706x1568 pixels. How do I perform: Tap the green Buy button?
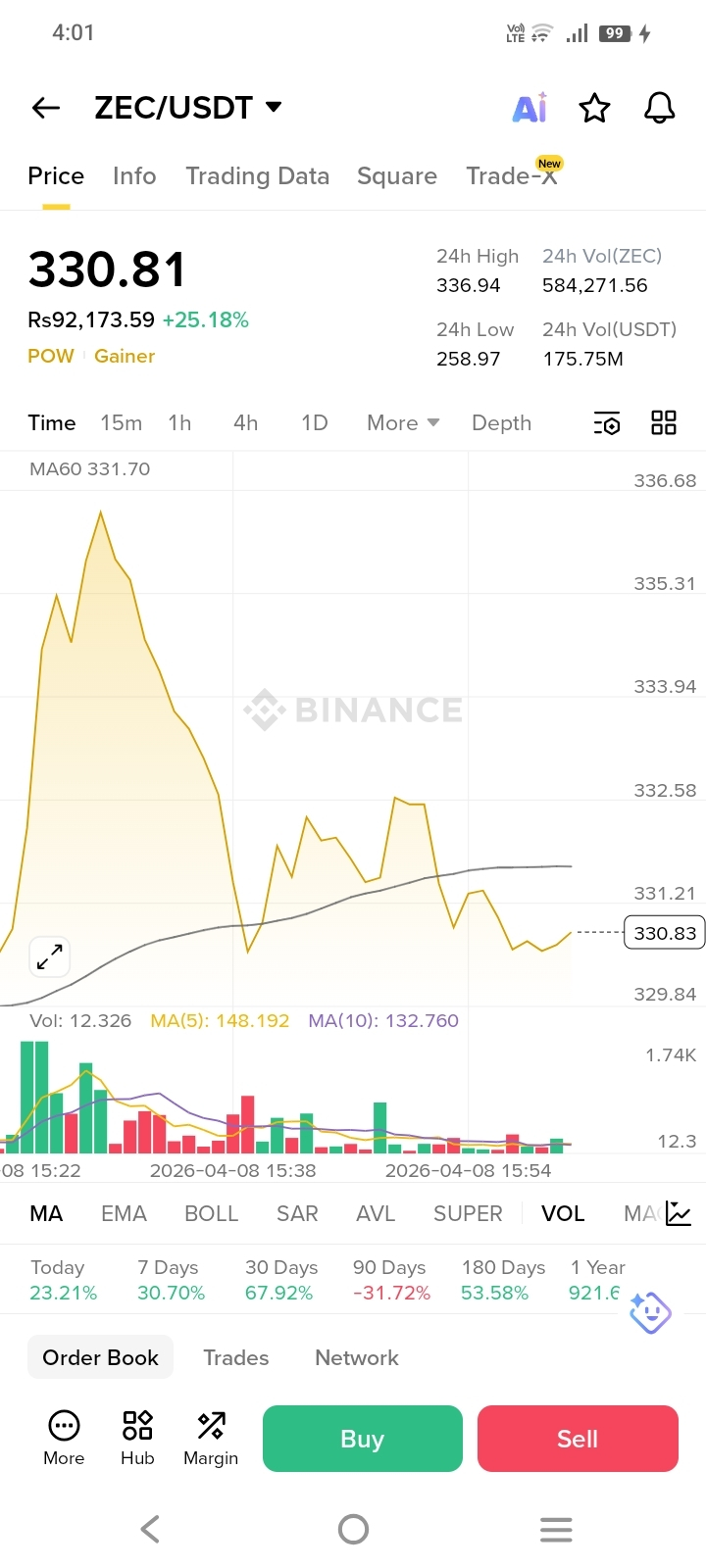point(362,1439)
